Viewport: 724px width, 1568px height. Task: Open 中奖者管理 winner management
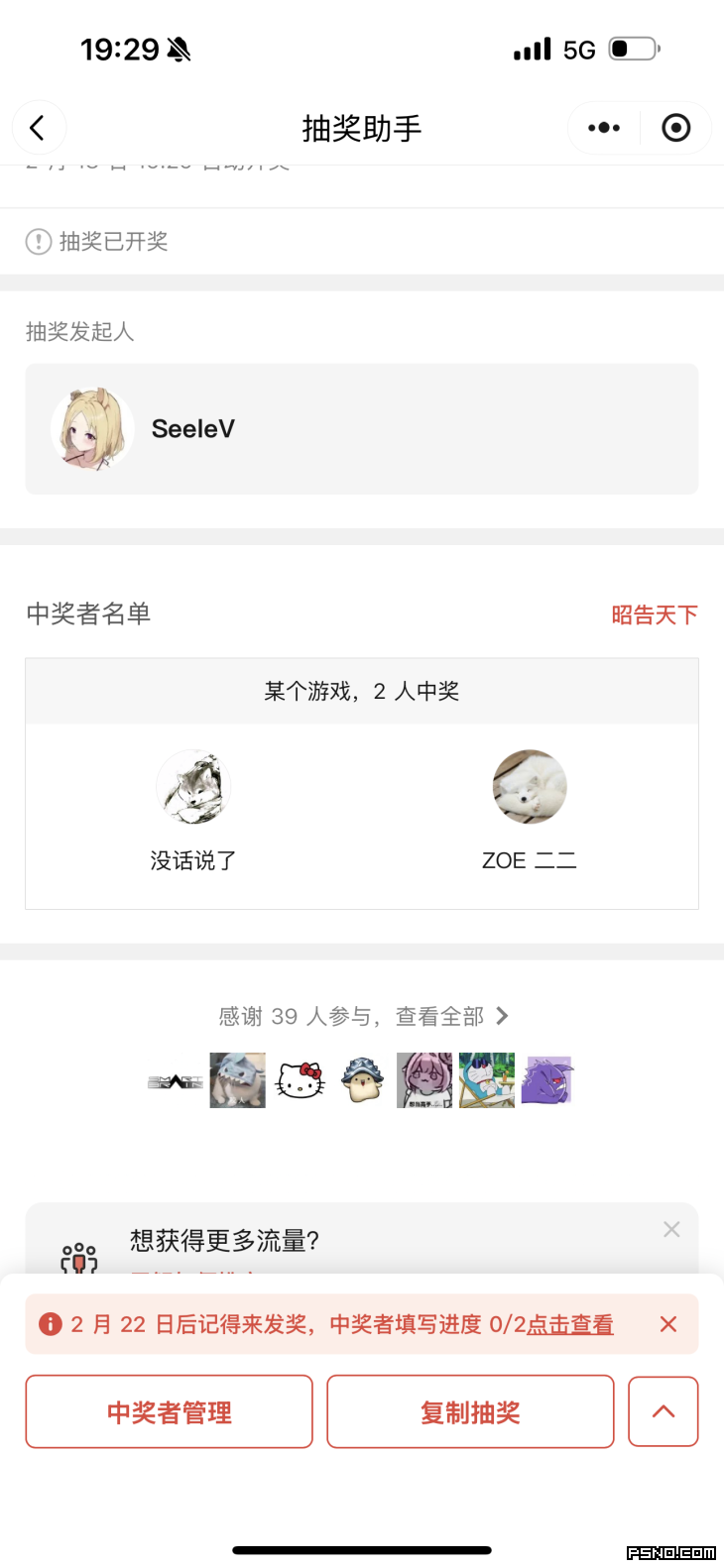[x=170, y=1411]
